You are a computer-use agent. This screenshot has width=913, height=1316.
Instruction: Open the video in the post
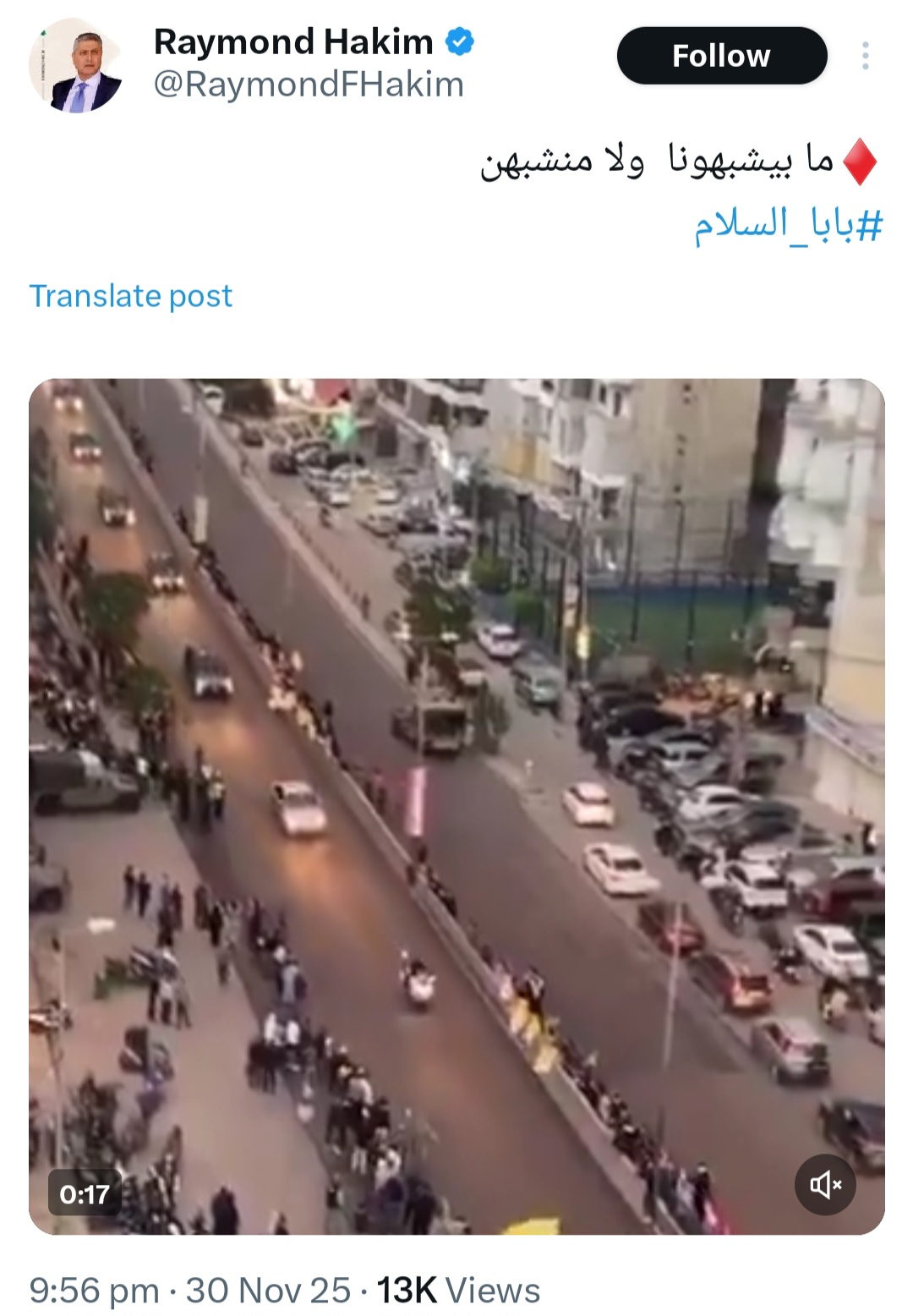456,803
